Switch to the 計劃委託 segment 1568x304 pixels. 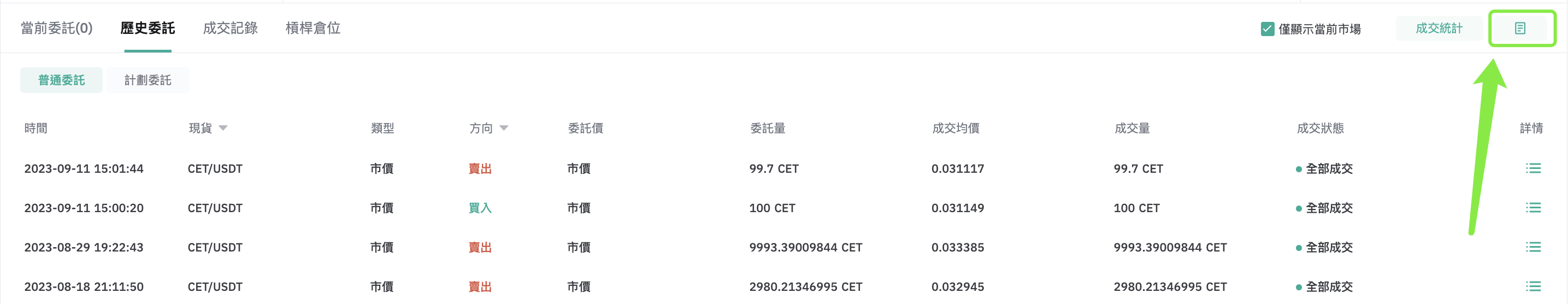pos(148,80)
